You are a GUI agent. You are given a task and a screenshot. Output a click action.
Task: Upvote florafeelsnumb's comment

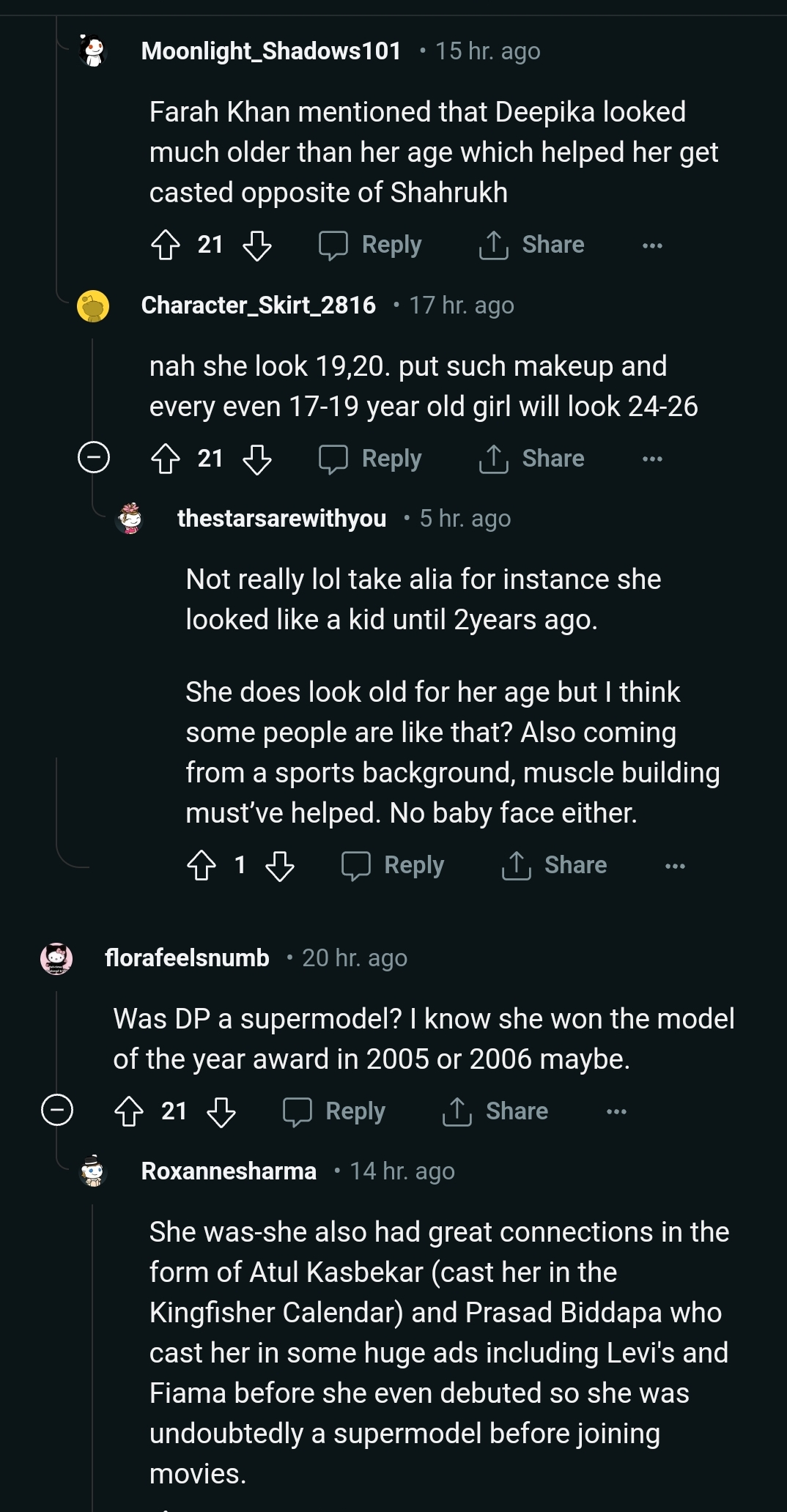tap(129, 1112)
